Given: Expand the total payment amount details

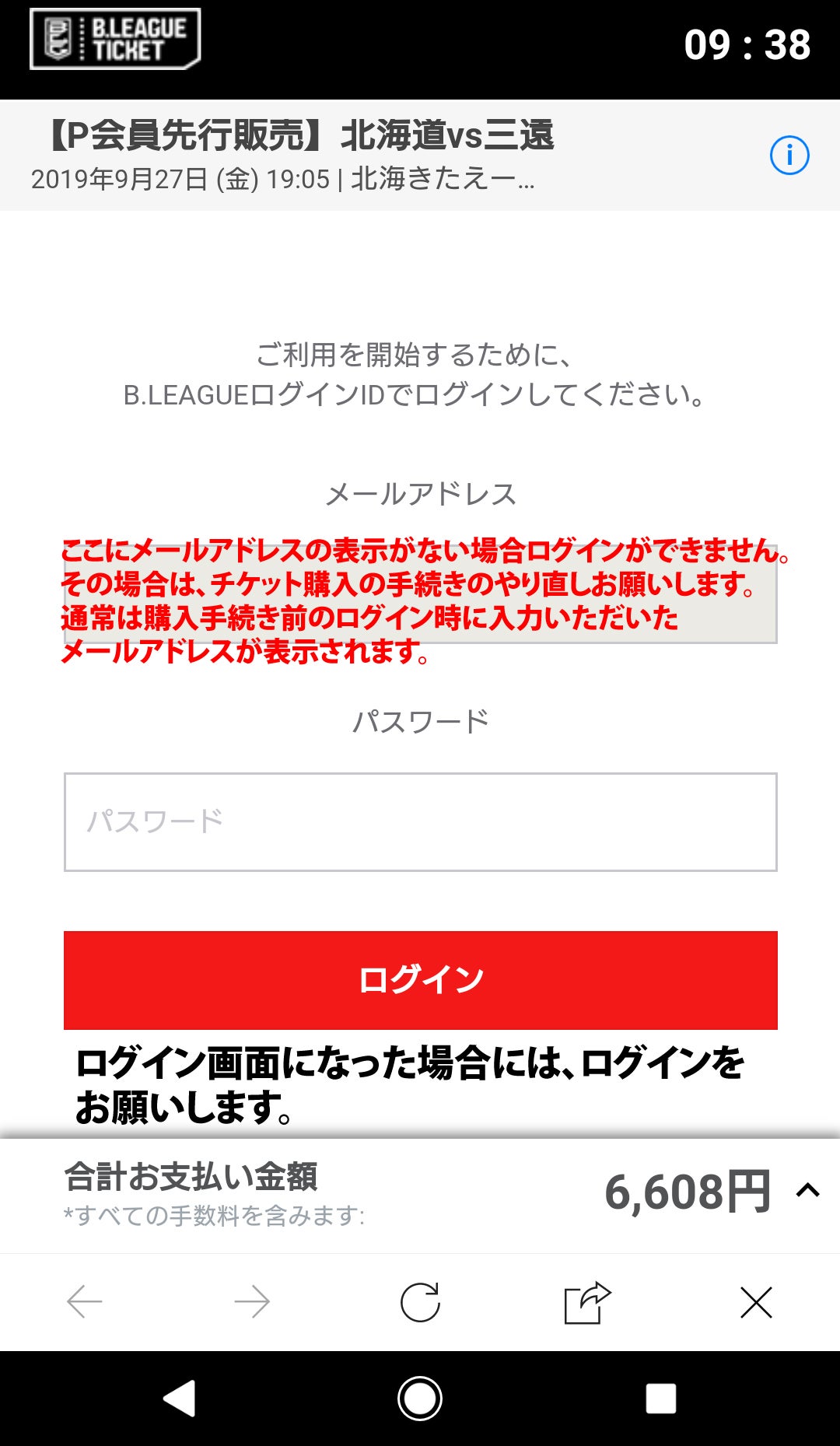Looking at the screenshot, I should coord(807,1190).
